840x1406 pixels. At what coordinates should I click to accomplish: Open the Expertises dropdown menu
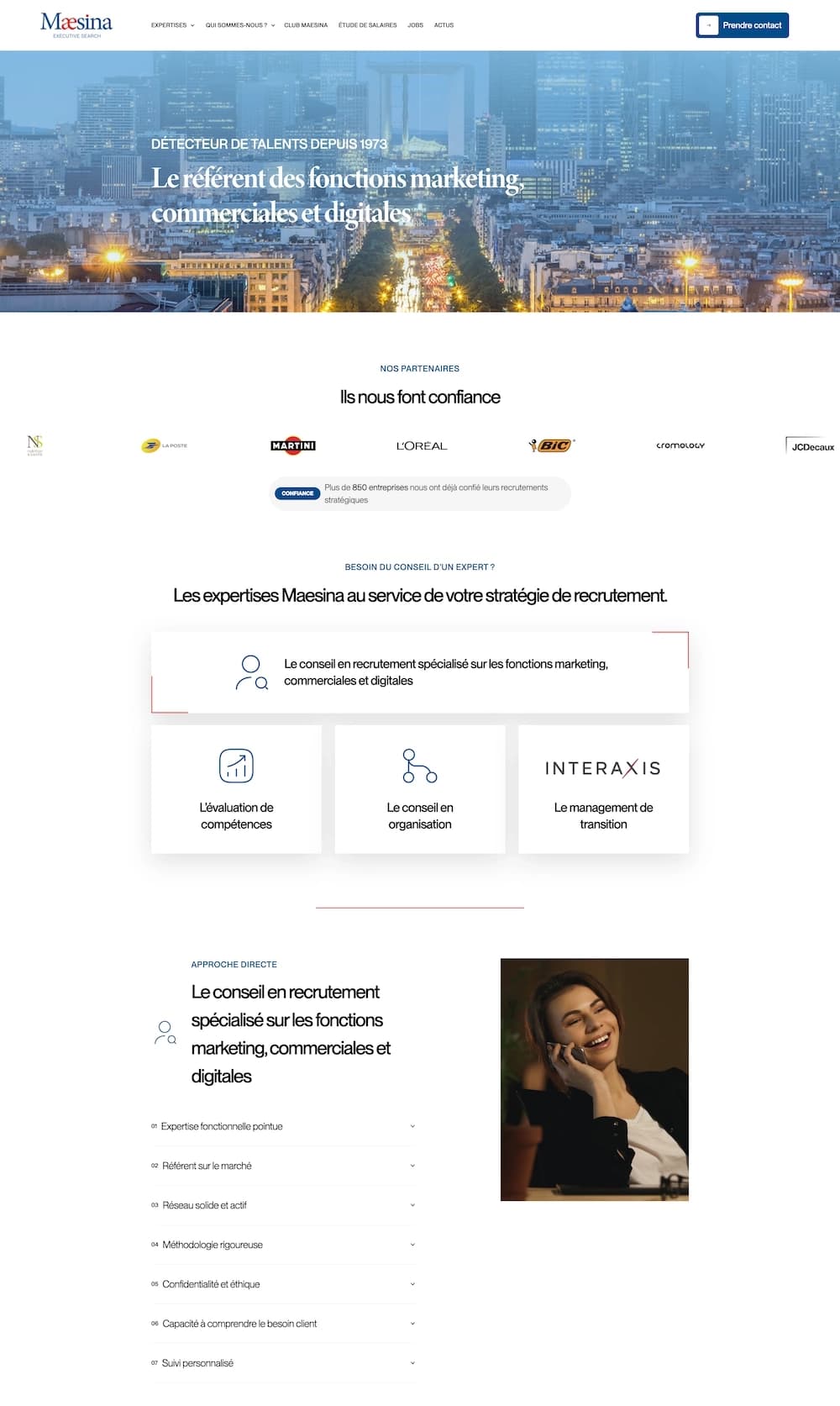(172, 25)
